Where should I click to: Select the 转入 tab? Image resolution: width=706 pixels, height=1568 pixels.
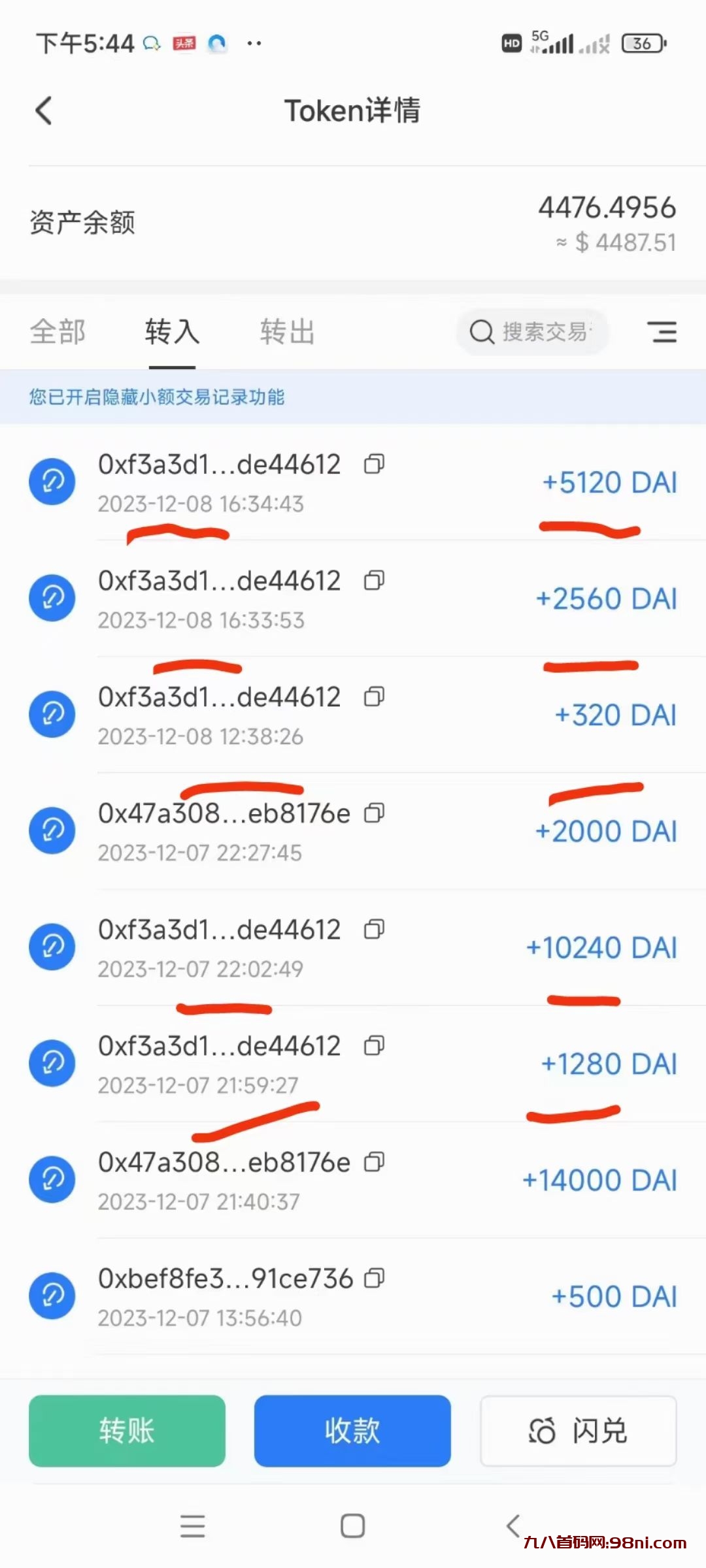[171, 332]
